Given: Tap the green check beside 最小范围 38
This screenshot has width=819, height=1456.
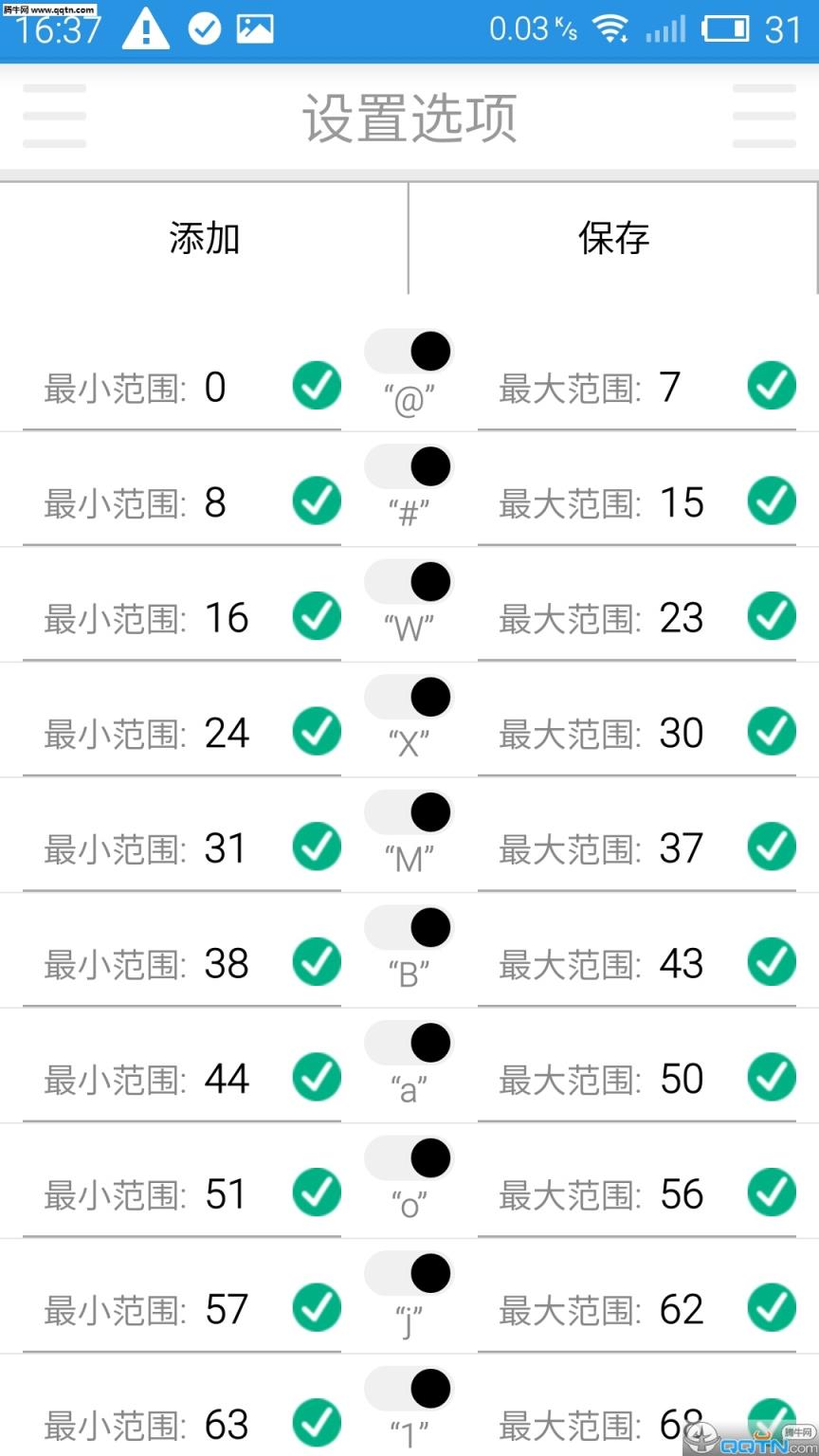Looking at the screenshot, I should pyautogui.click(x=316, y=962).
